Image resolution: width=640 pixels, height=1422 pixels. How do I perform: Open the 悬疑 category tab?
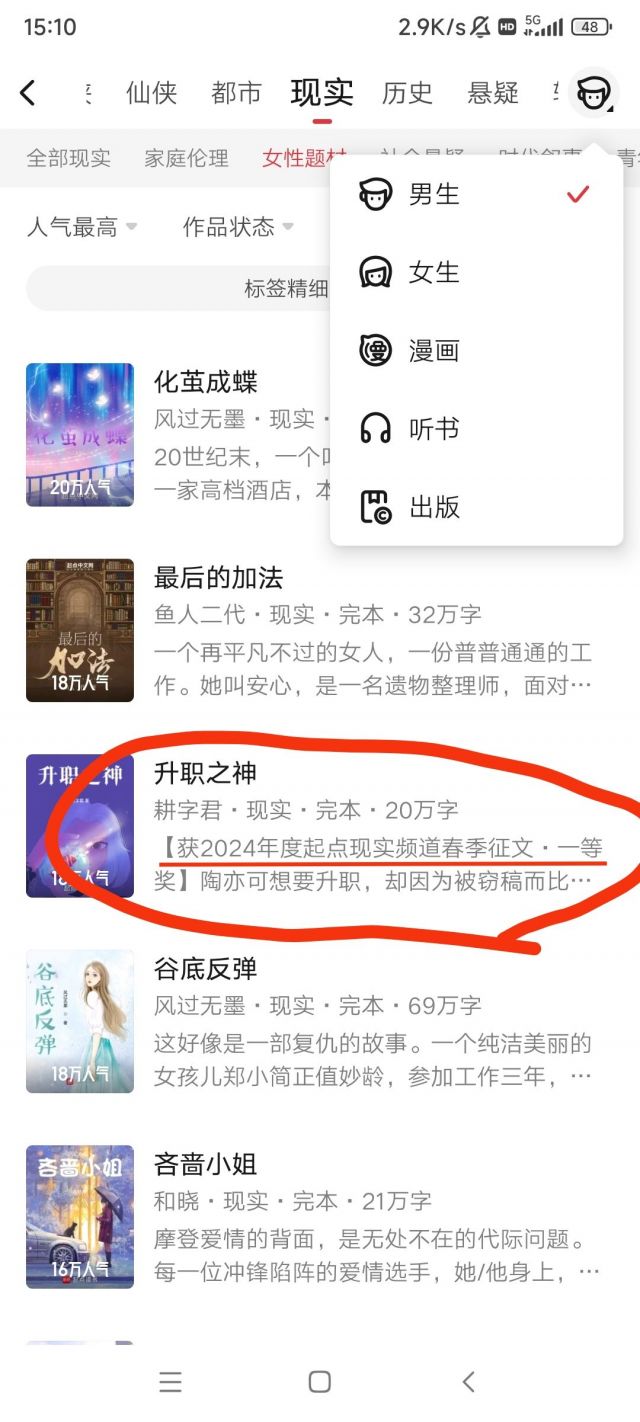point(493,93)
